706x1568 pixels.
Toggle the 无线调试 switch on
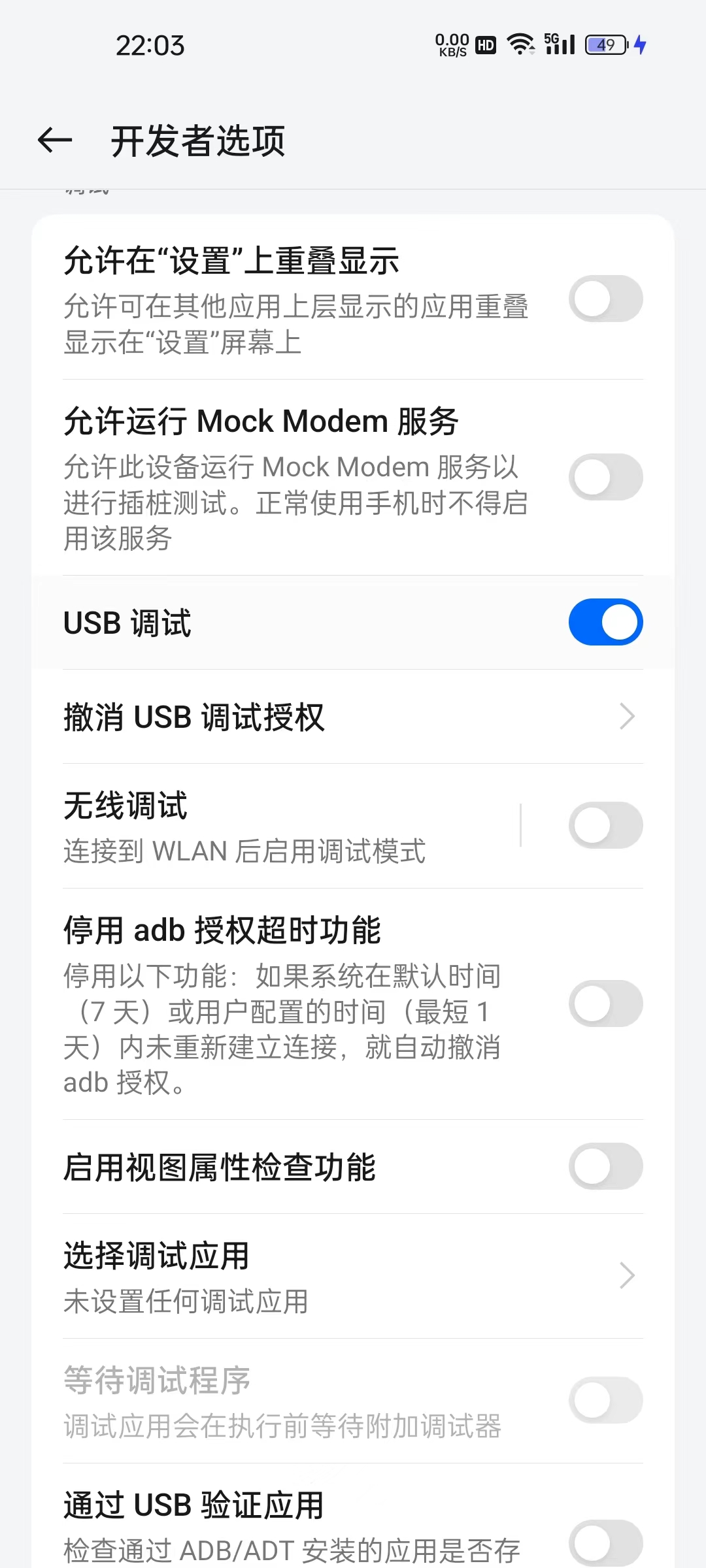(x=605, y=826)
